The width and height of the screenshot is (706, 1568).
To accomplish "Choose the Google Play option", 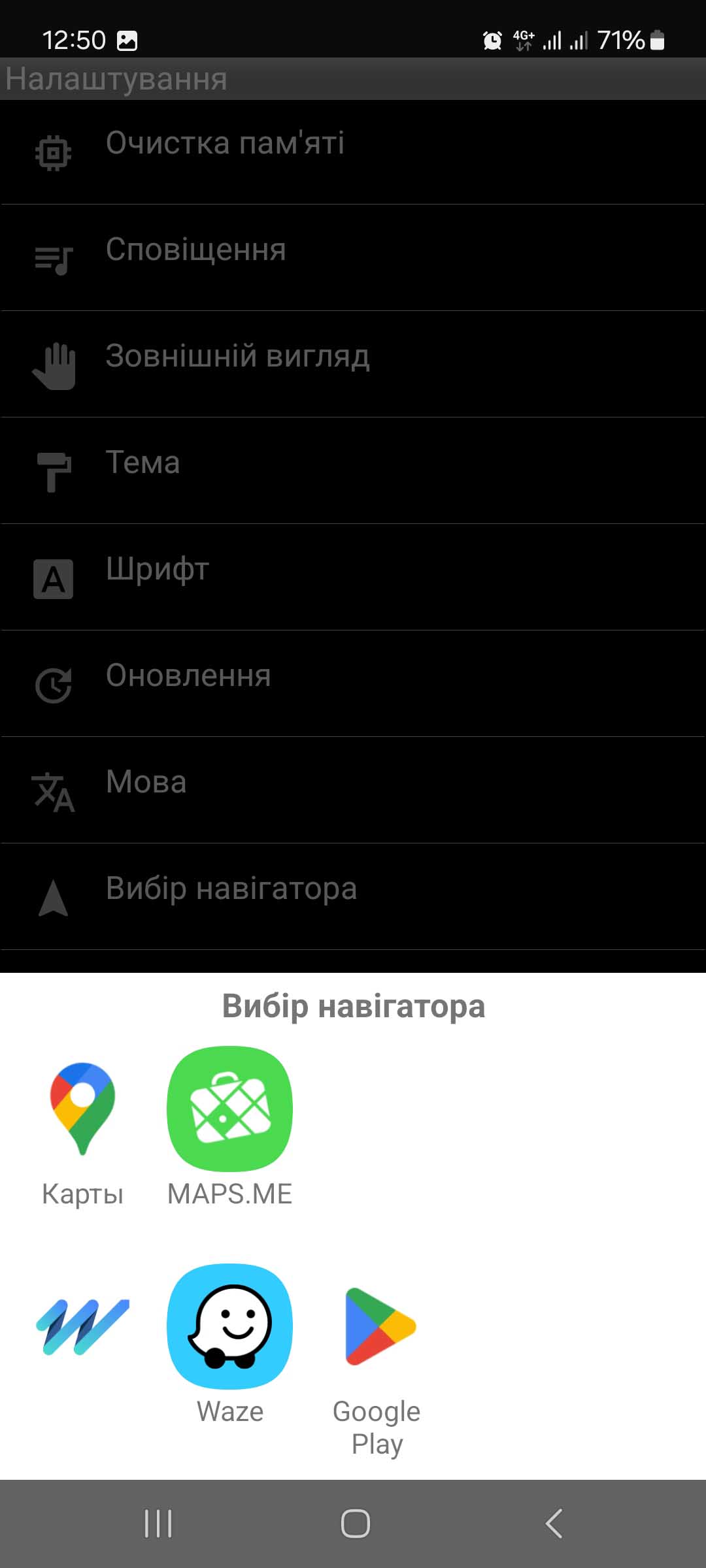I will tap(377, 1365).
